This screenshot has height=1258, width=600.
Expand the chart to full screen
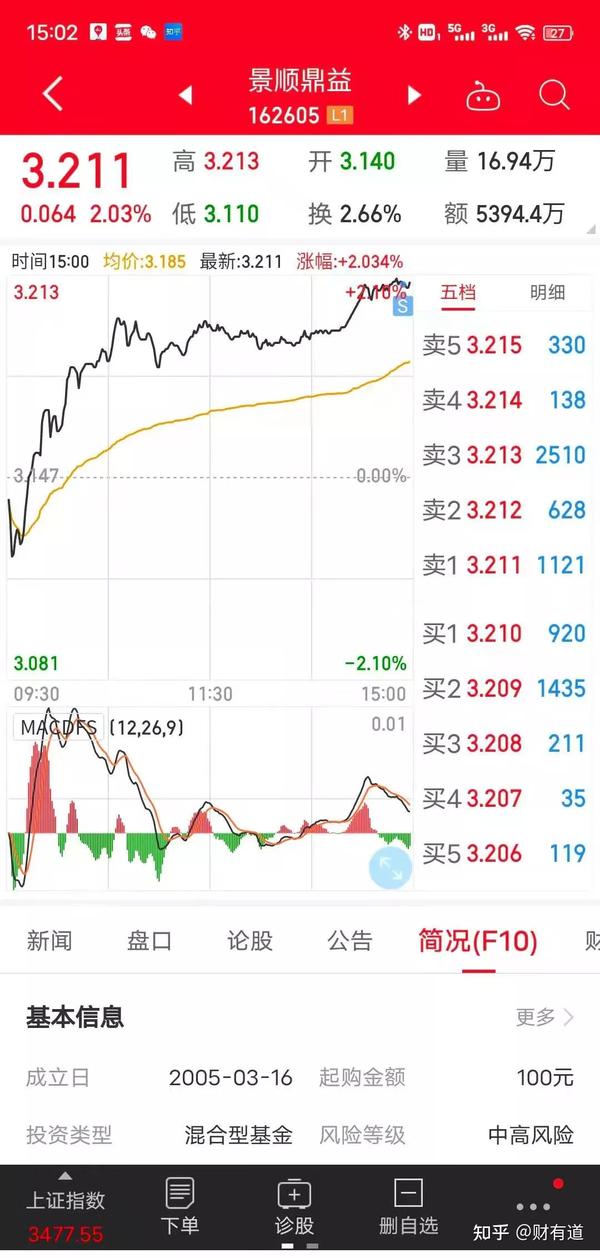(390, 867)
